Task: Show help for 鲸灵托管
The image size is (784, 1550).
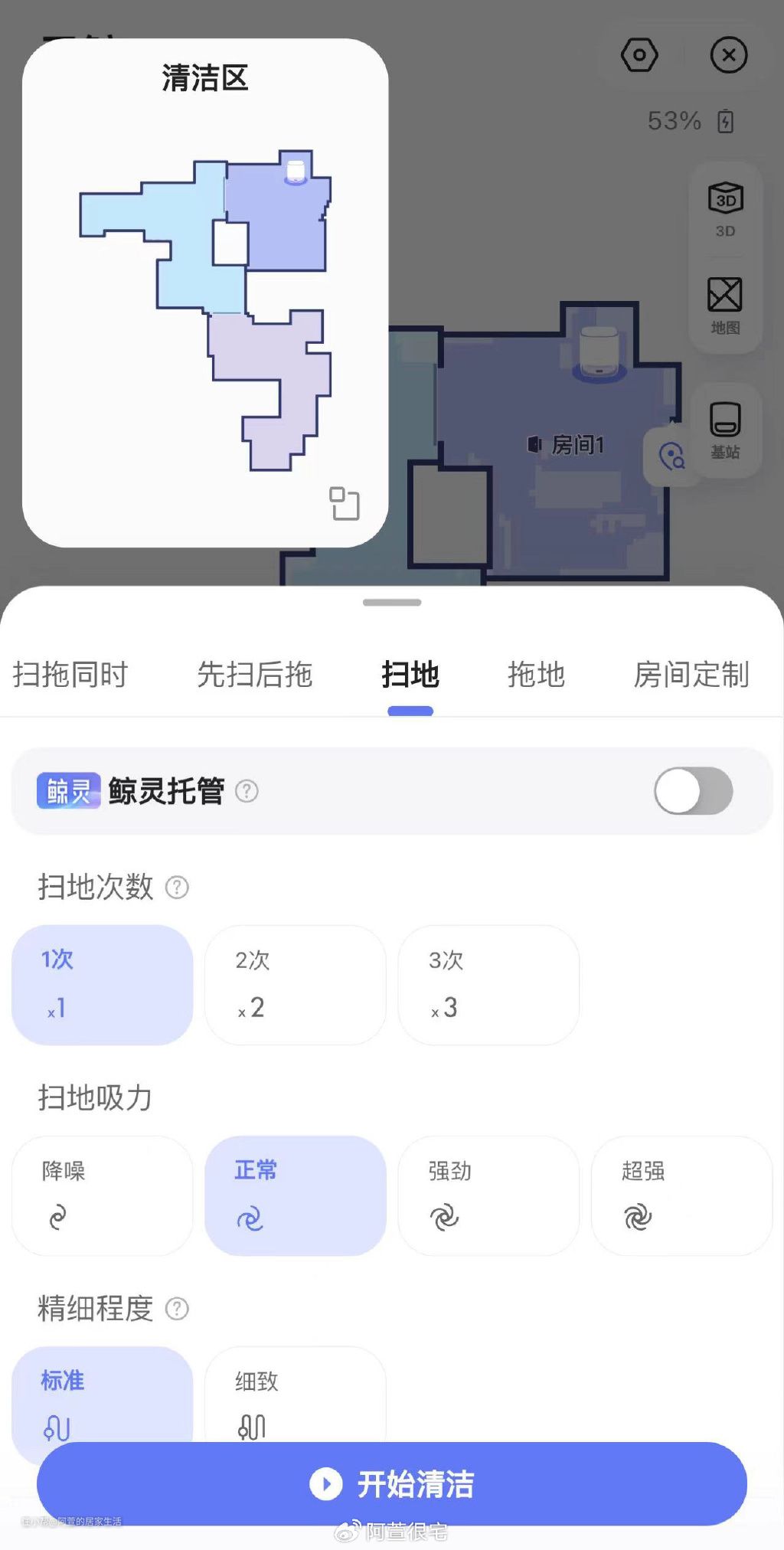Action: coord(247,791)
